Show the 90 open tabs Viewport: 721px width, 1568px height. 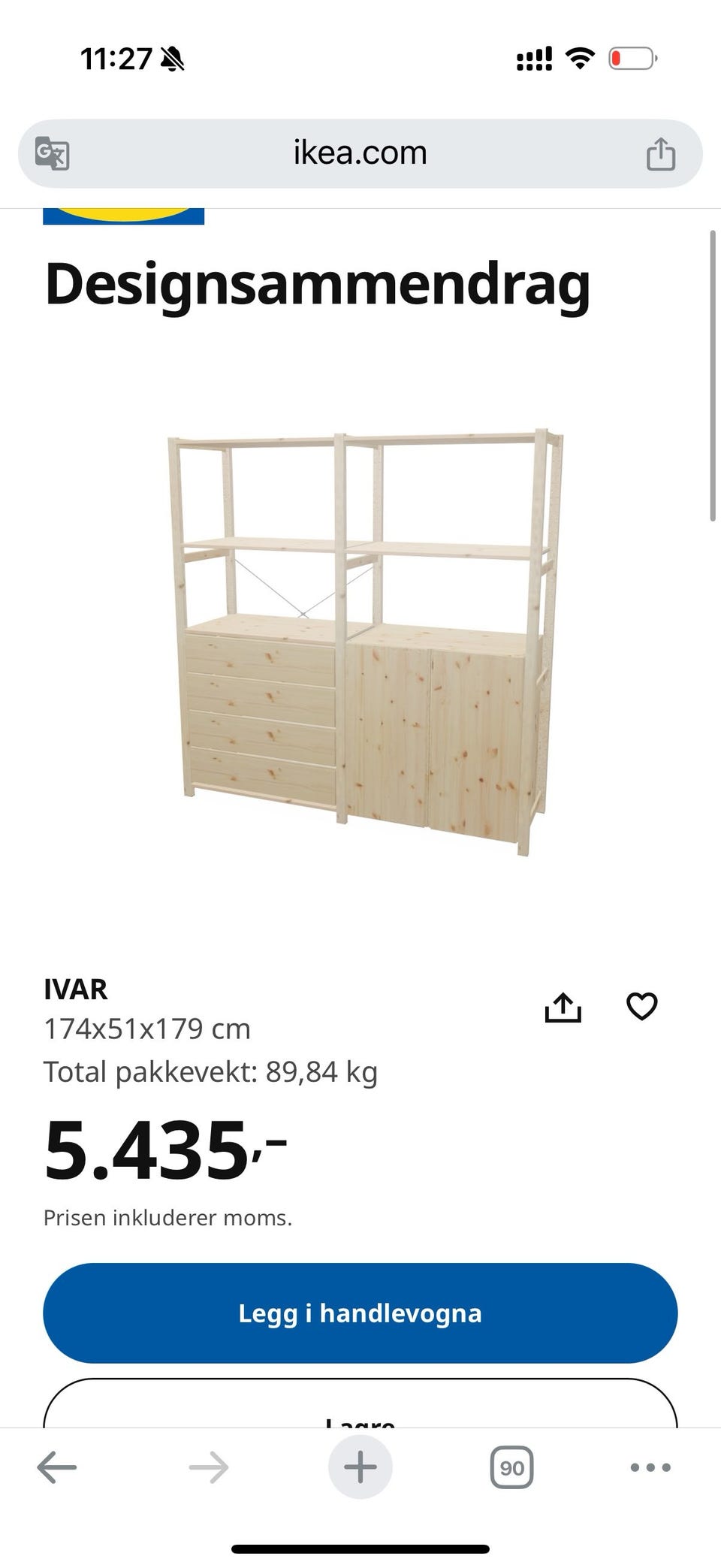click(x=511, y=1467)
